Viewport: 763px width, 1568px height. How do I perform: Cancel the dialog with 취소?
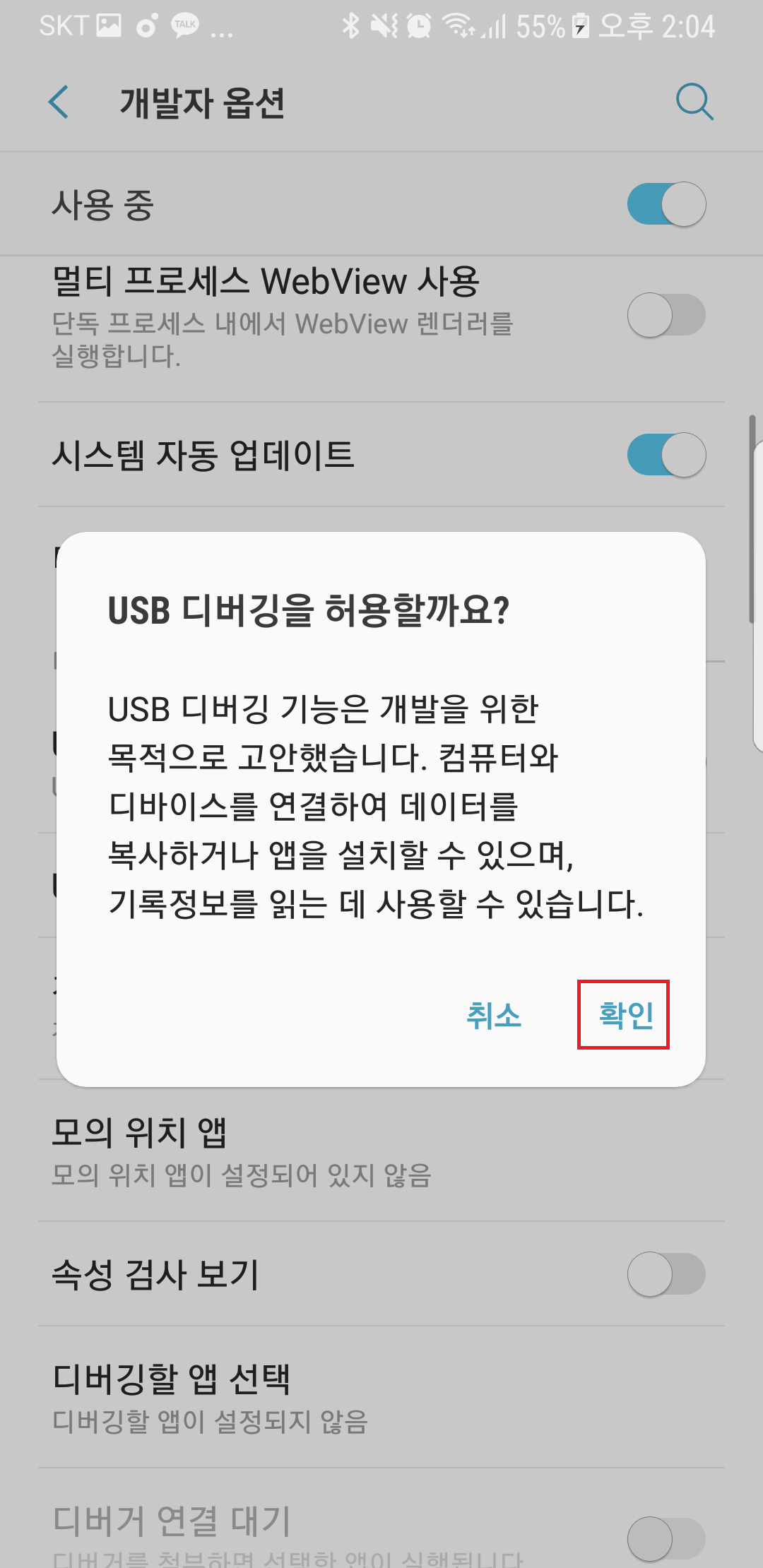[493, 1016]
